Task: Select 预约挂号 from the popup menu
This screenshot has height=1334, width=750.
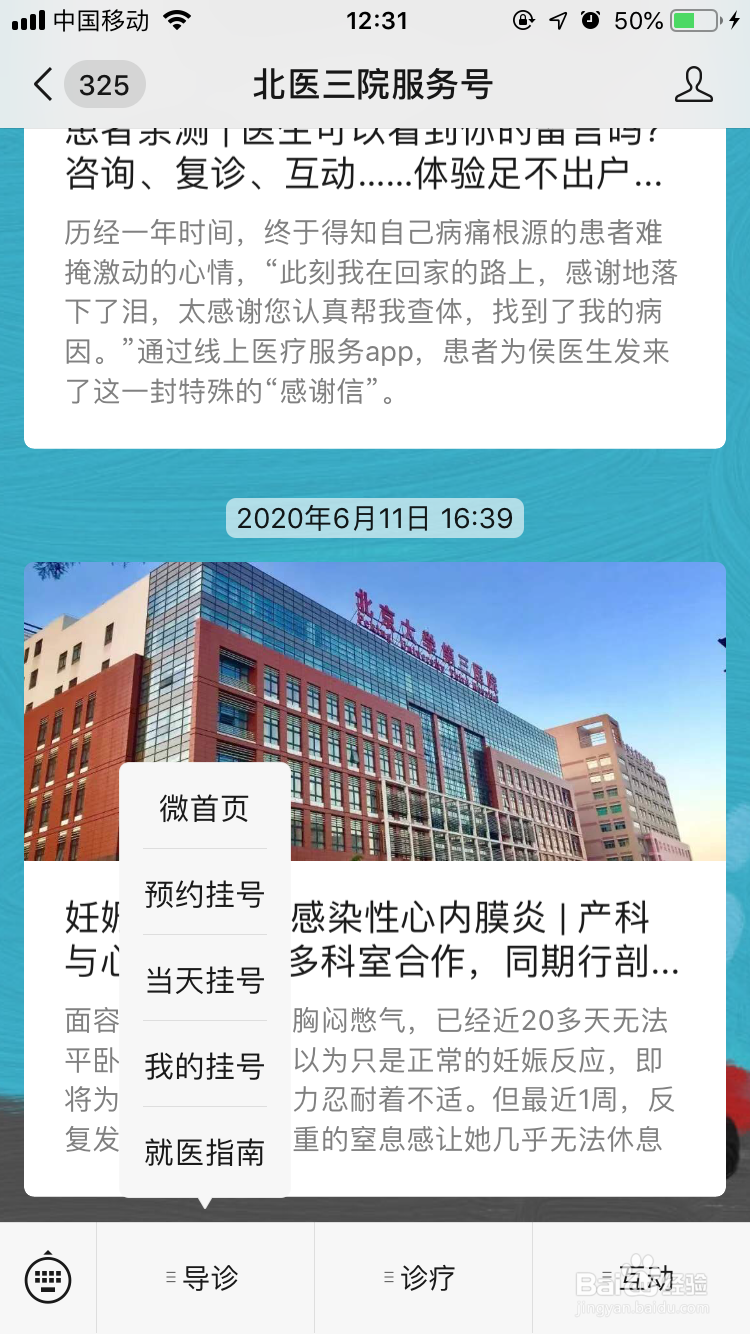Action: pos(203,895)
